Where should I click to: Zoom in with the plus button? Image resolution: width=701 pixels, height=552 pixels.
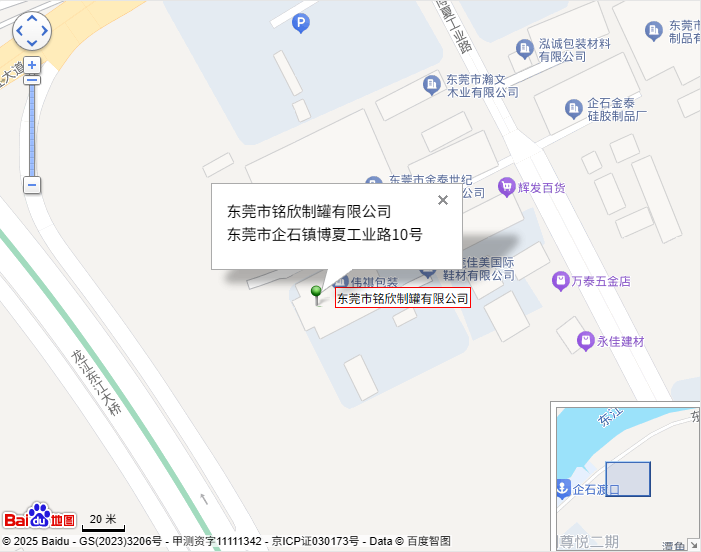32,65
